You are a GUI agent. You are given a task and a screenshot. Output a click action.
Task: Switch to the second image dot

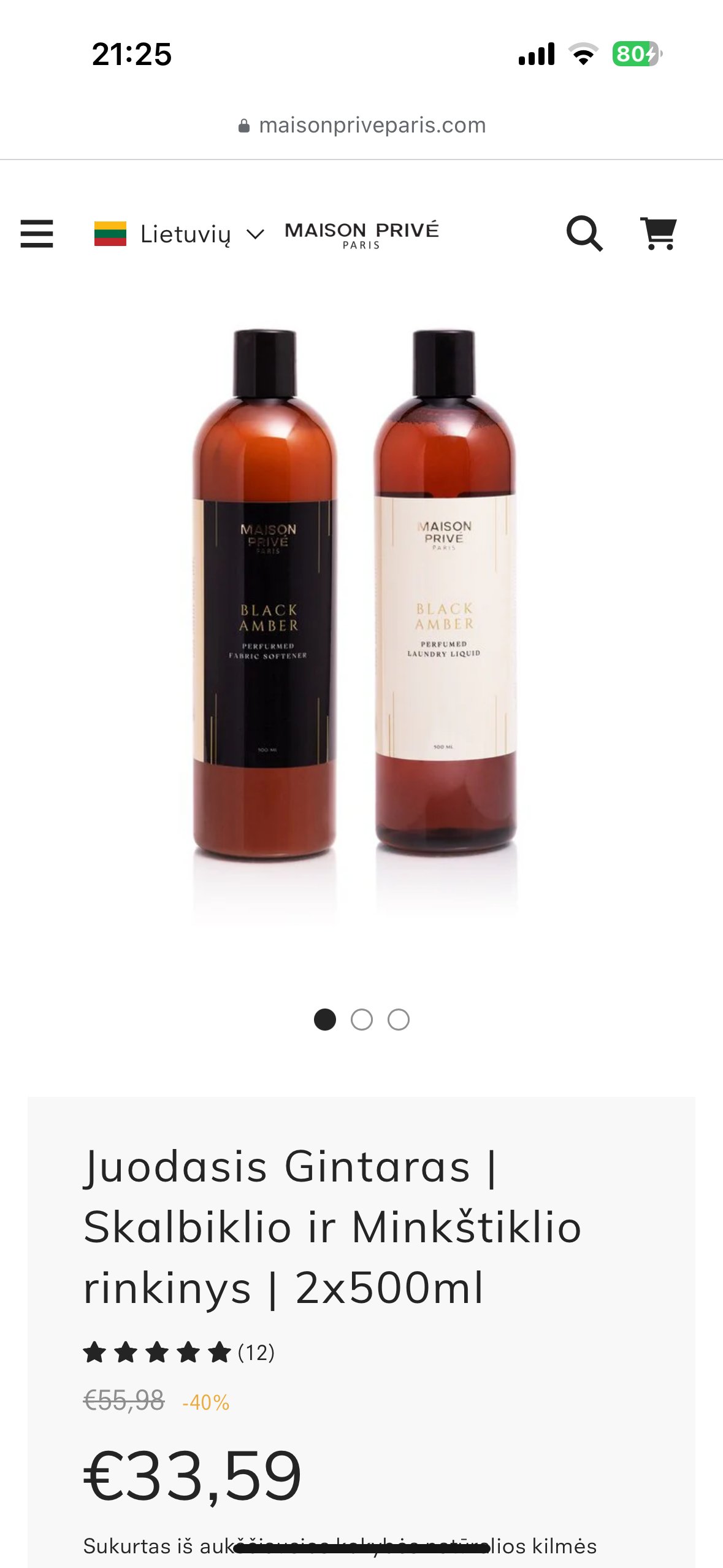click(x=362, y=1020)
